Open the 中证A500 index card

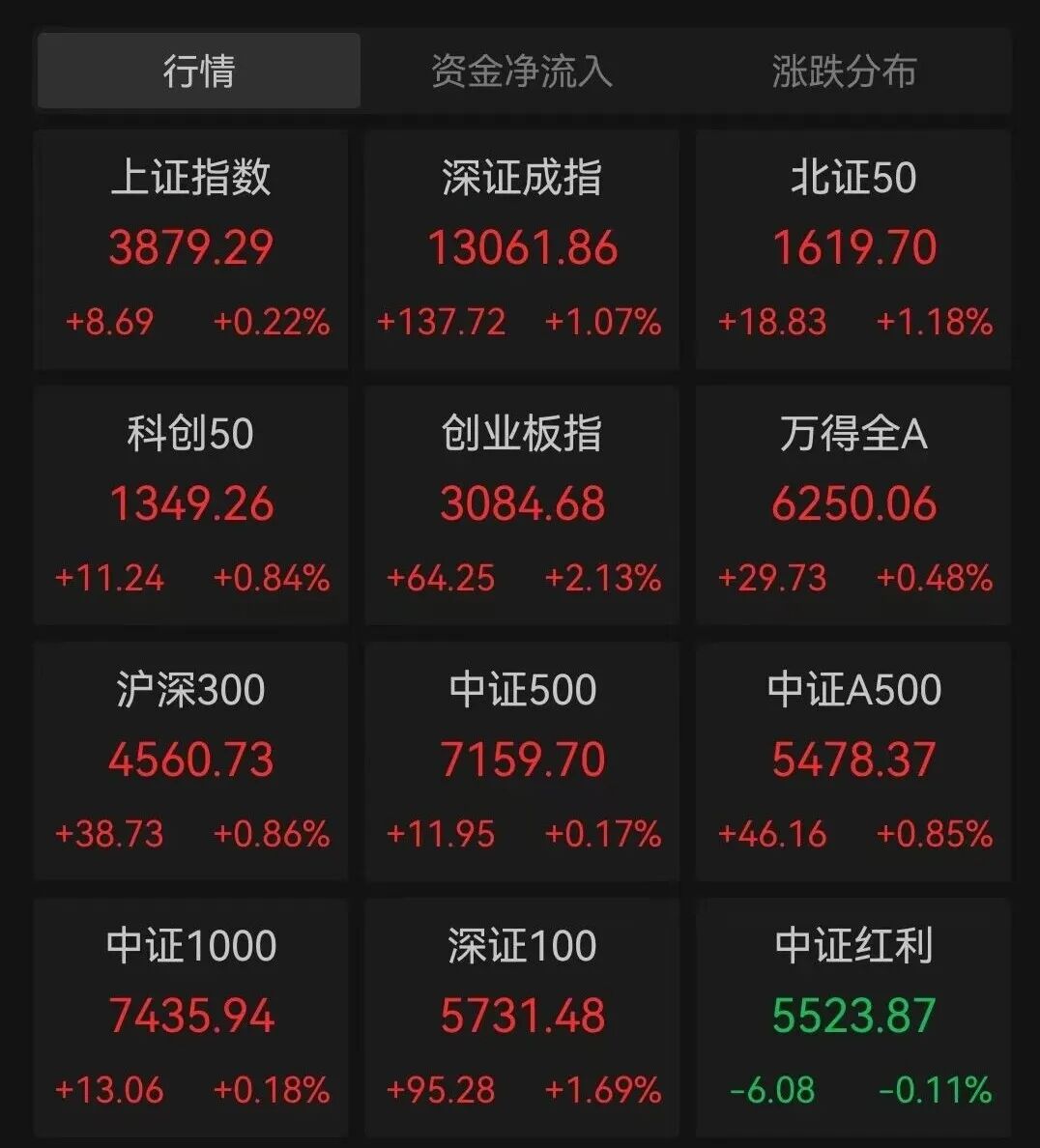853,761
